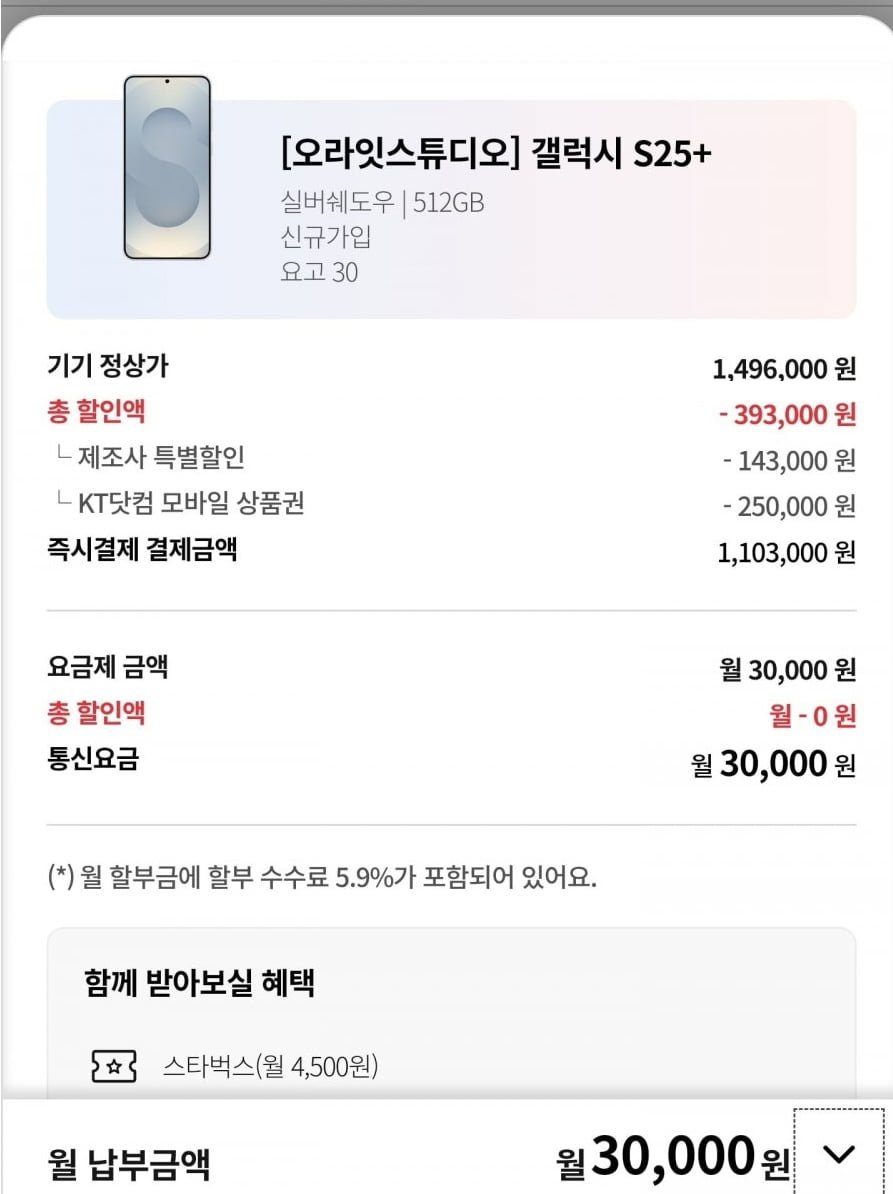
Task: Collapse the monthly payment summary chevron
Action: (x=838, y=1153)
